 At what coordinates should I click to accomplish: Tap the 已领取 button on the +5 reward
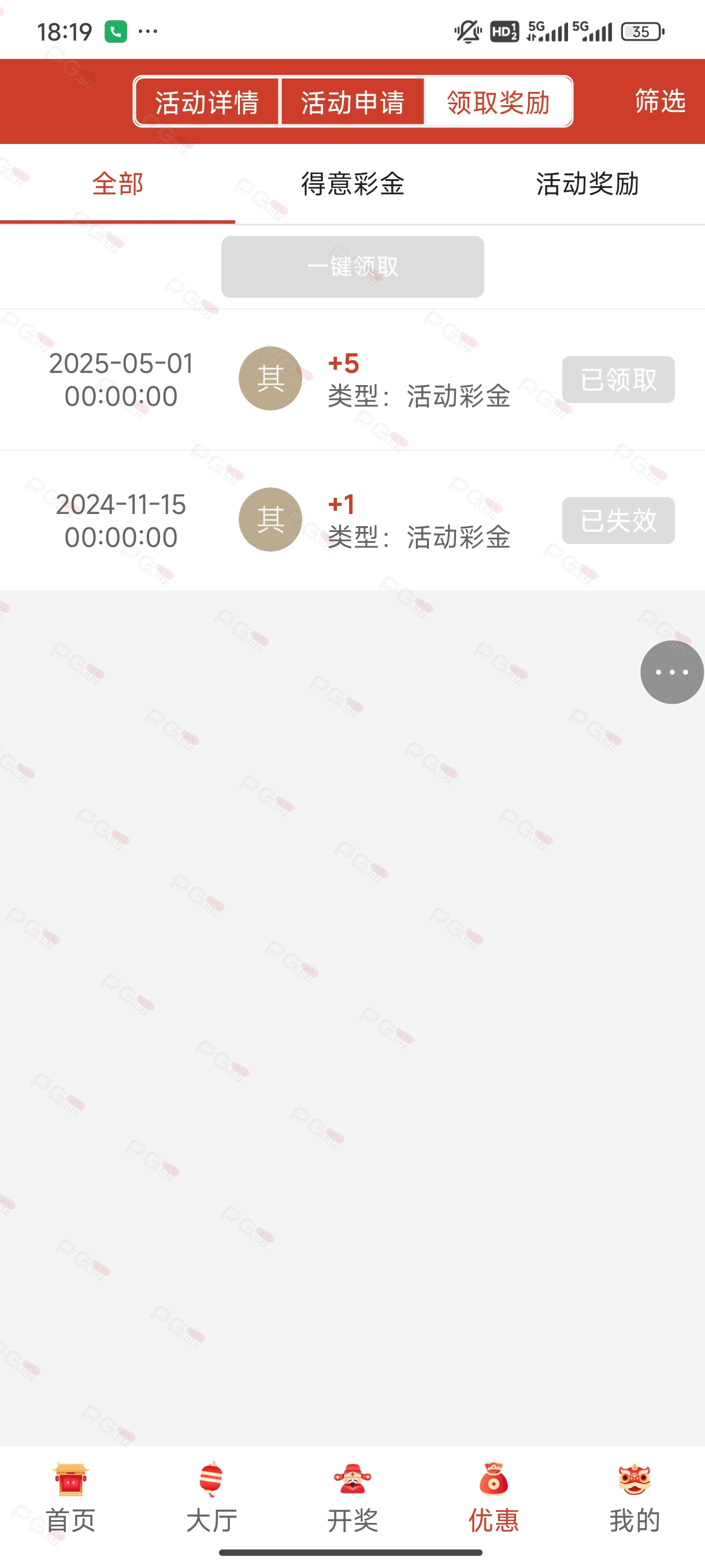pyautogui.click(x=618, y=379)
